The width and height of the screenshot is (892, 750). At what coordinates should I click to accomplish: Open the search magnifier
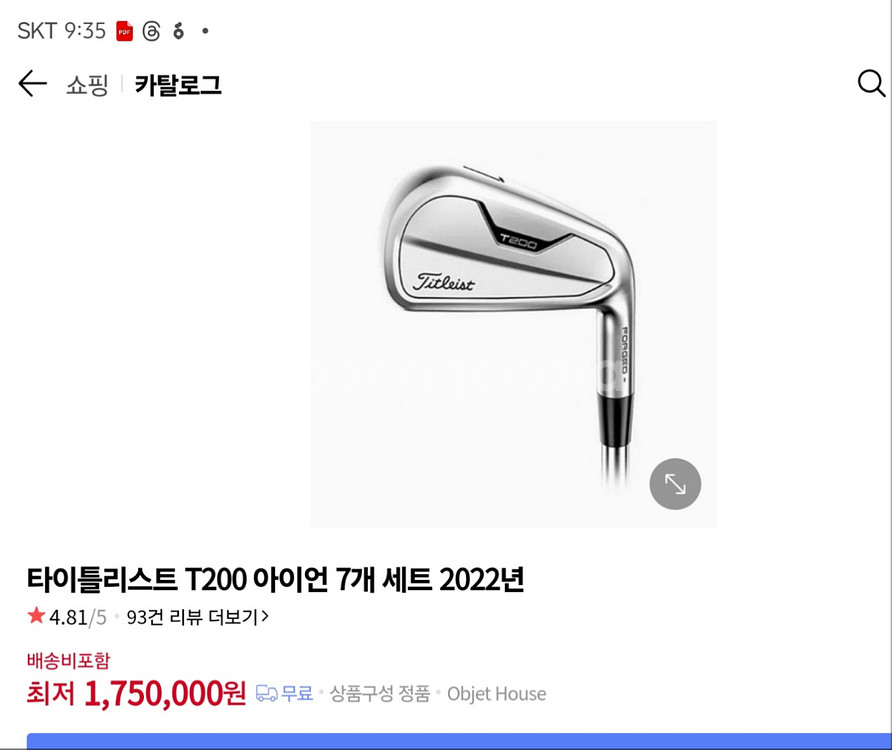click(871, 84)
